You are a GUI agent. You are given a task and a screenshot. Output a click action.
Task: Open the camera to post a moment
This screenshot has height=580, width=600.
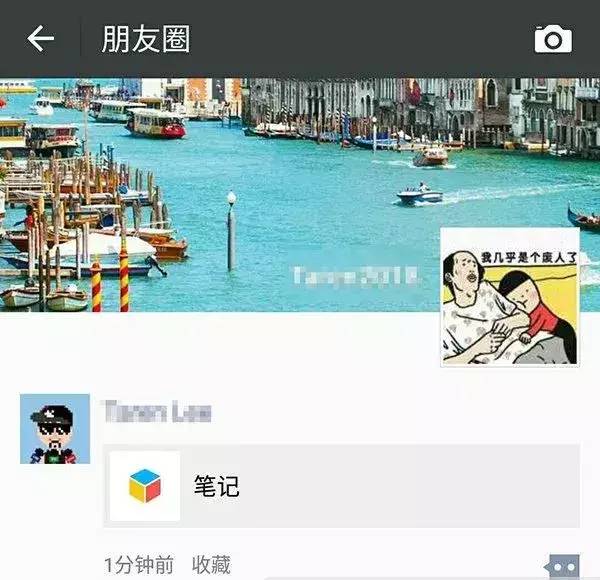(x=553, y=39)
